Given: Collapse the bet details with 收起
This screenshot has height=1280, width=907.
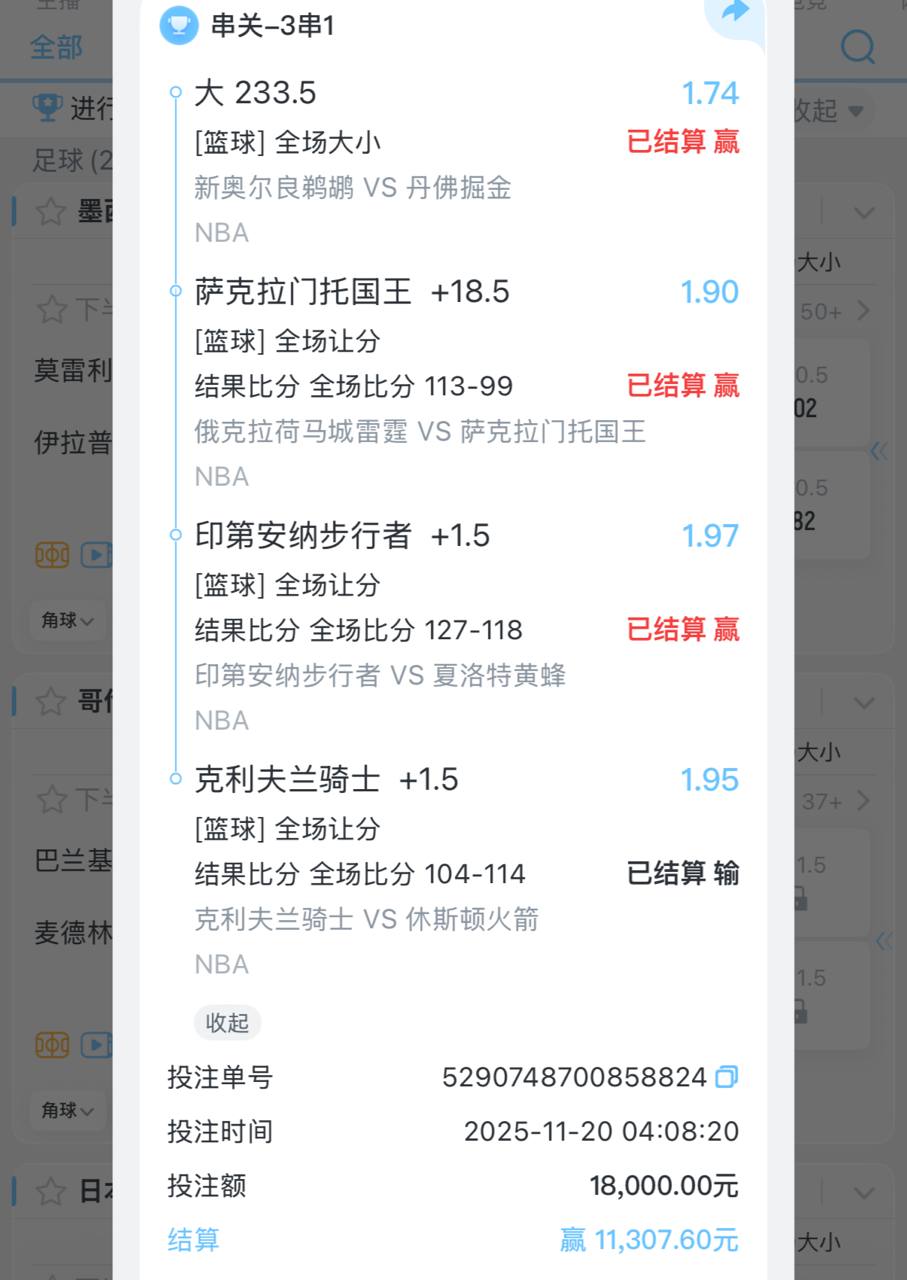Looking at the screenshot, I should point(227,1023).
